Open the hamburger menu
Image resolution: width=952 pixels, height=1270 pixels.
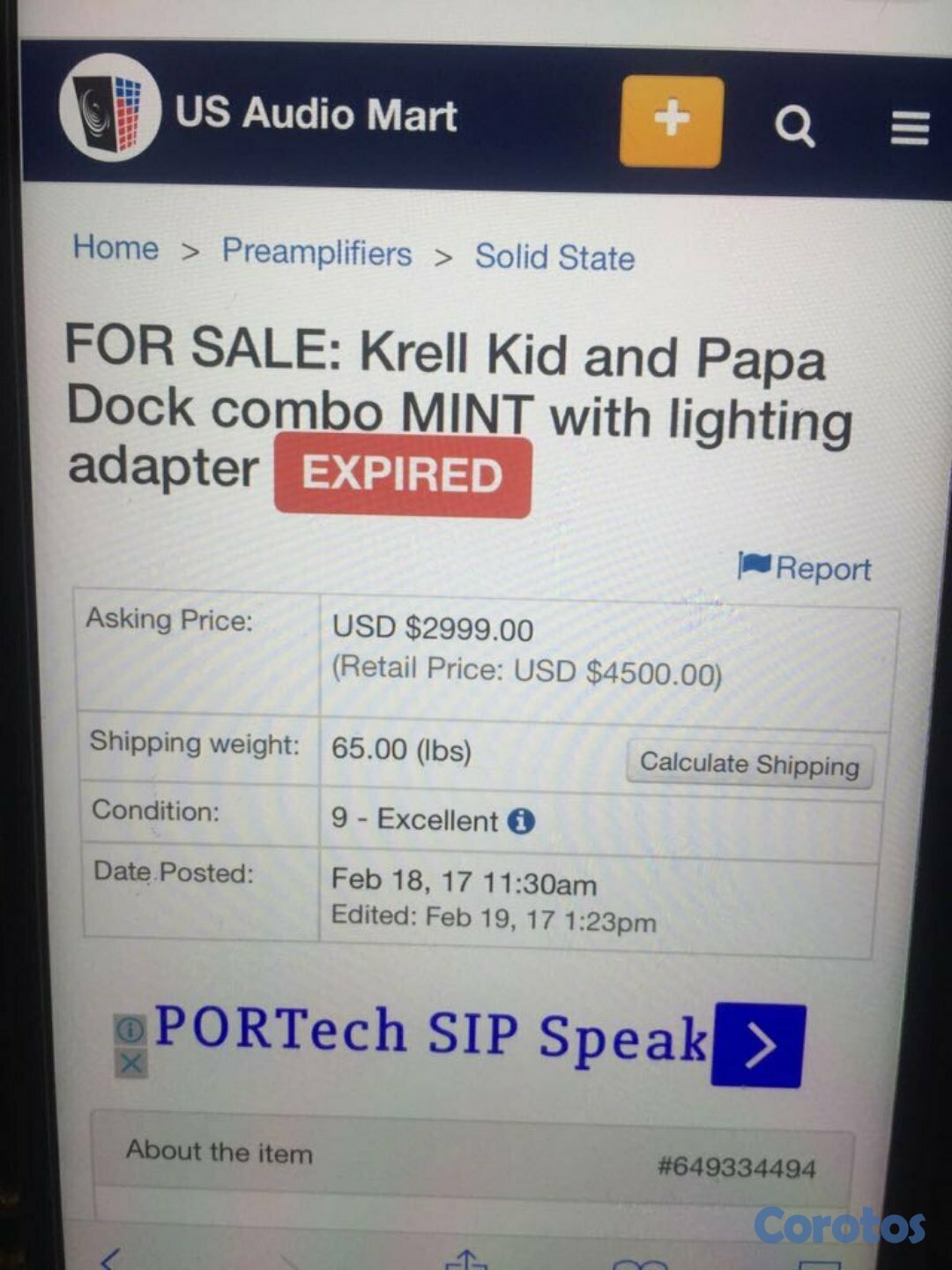point(910,129)
